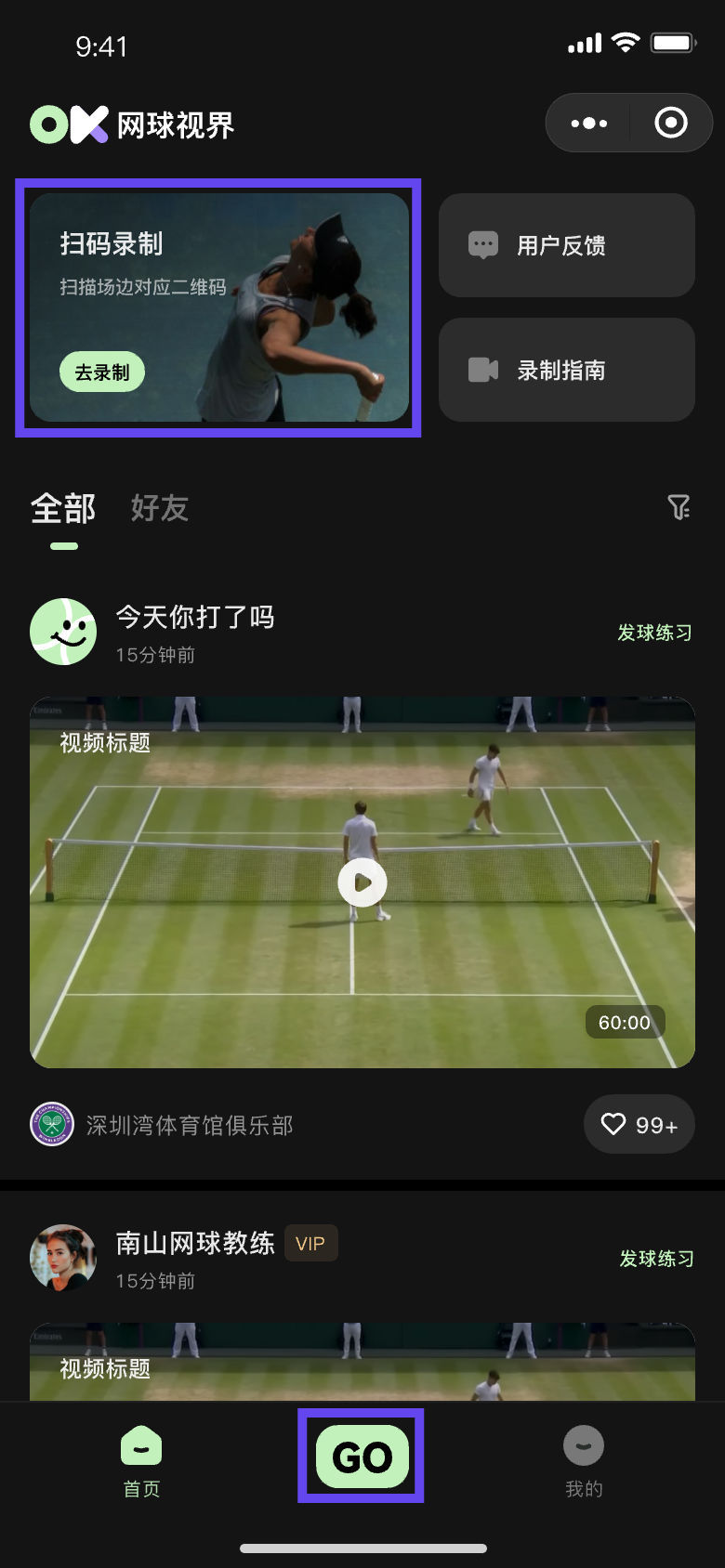This screenshot has width=725, height=1568.
Task: Select the 全部 tab
Action: [x=63, y=508]
